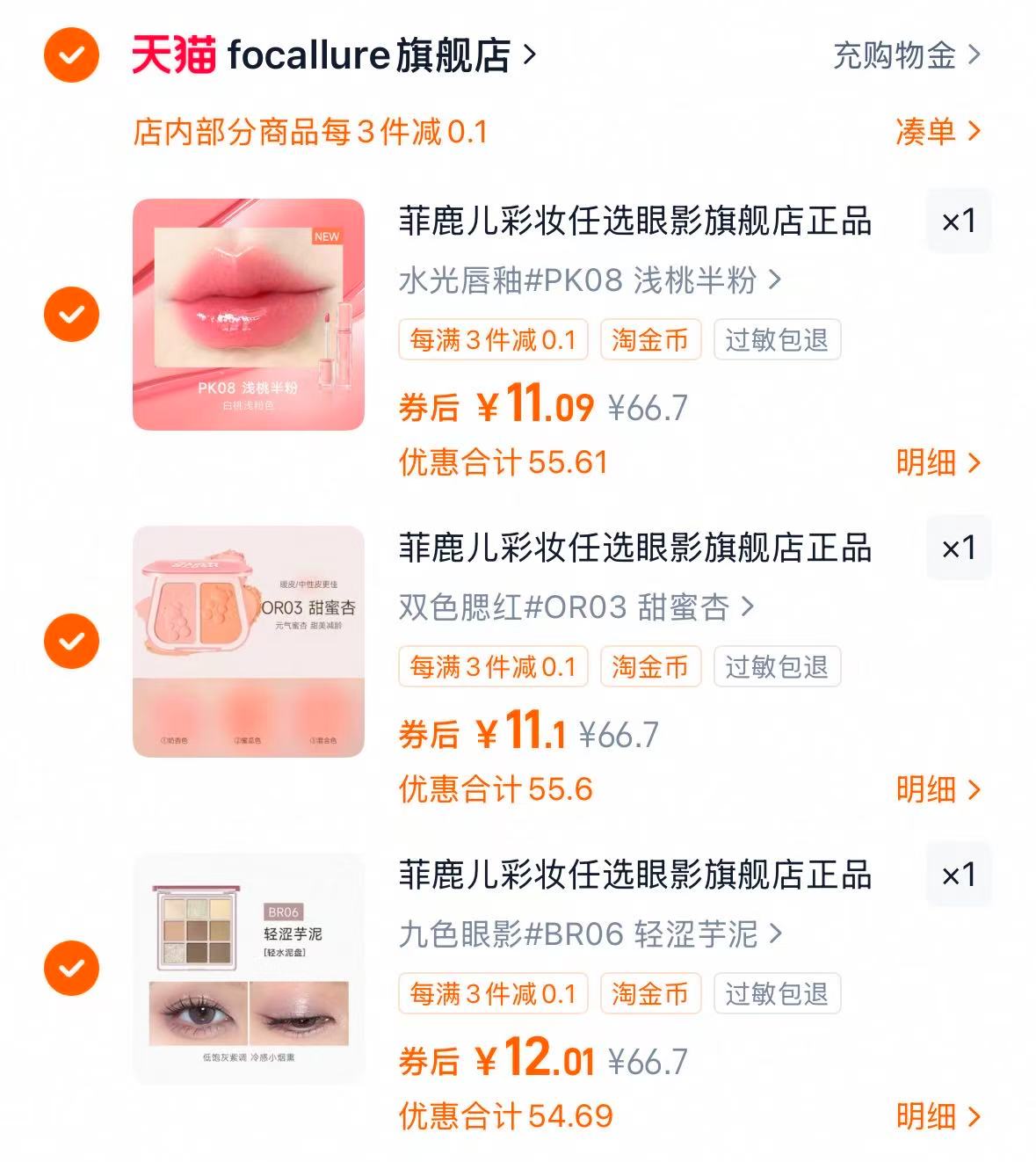This screenshot has width=1036, height=1162.
Task: Open 明细 details under the blush item
Action: tap(932, 789)
